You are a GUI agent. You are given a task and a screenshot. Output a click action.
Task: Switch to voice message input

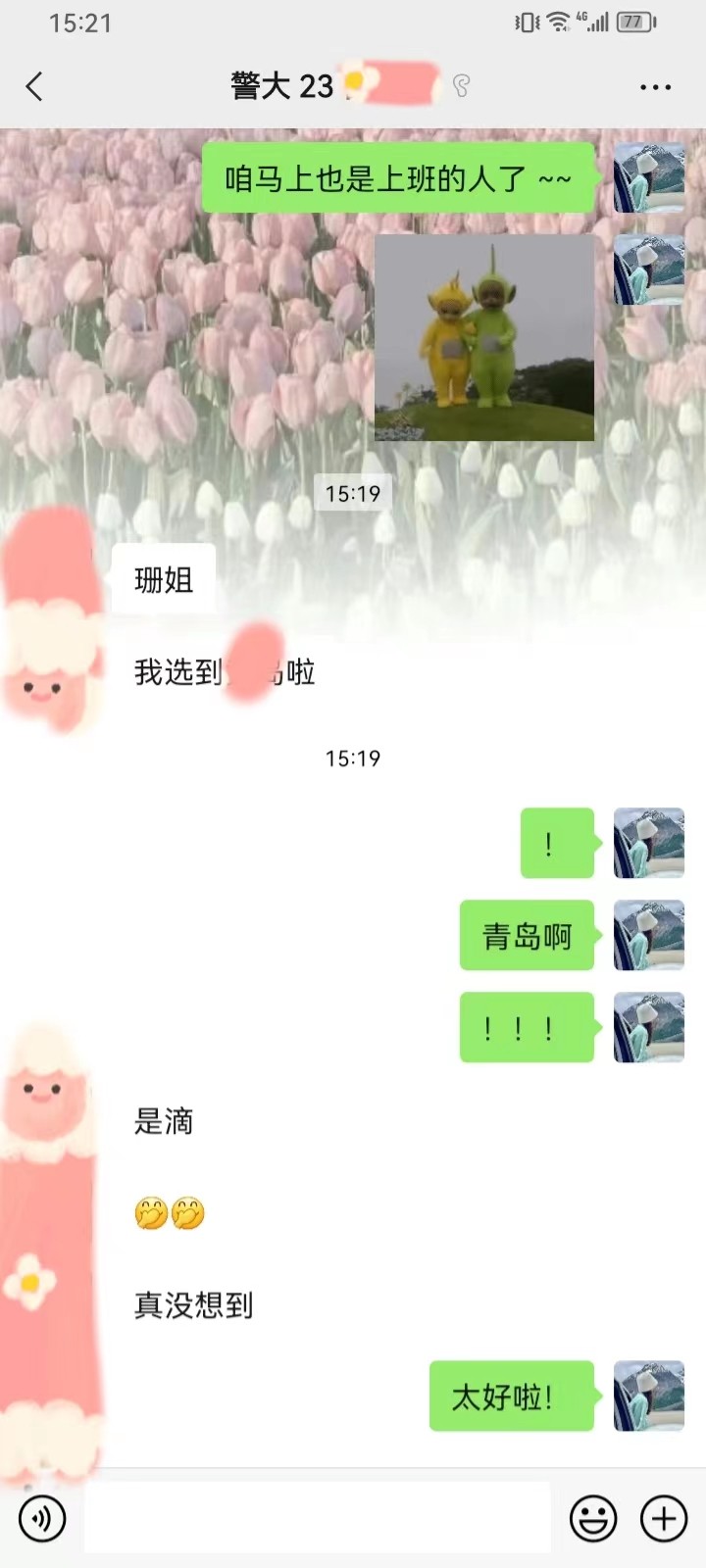(42, 1518)
